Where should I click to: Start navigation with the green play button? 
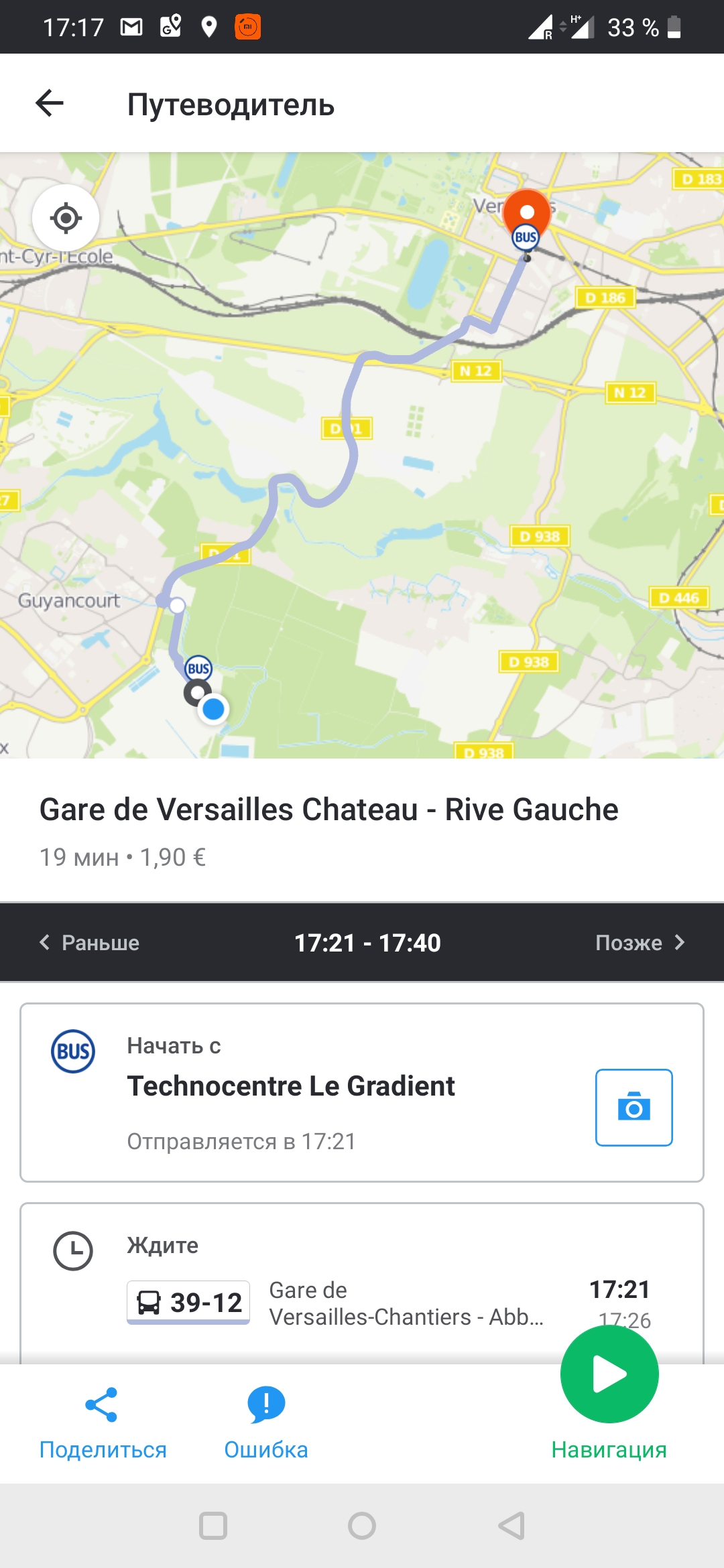[x=609, y=1375]
